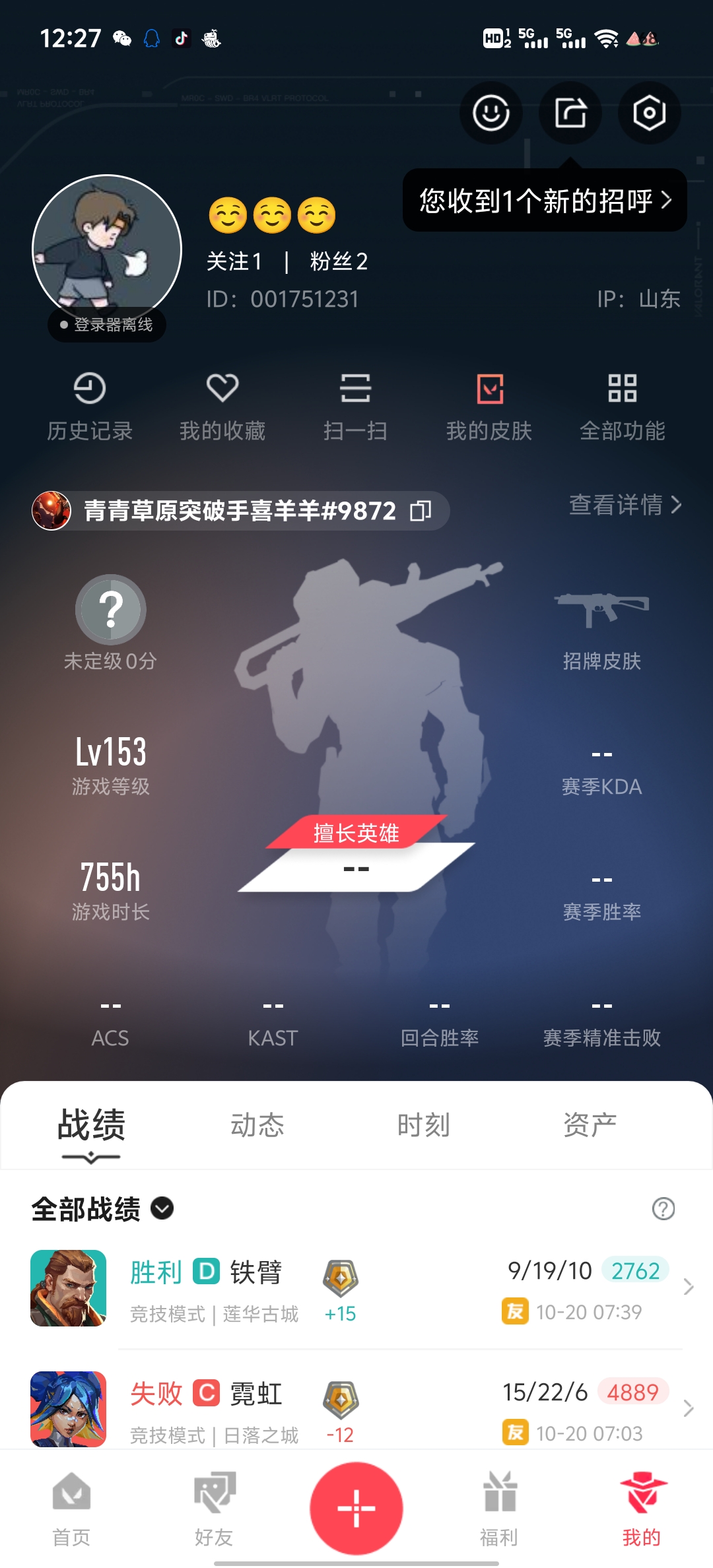The width and height of the screenshot is (713, 1568).
Task: Open the new greeting notification bubble
Action: (545, 200)
